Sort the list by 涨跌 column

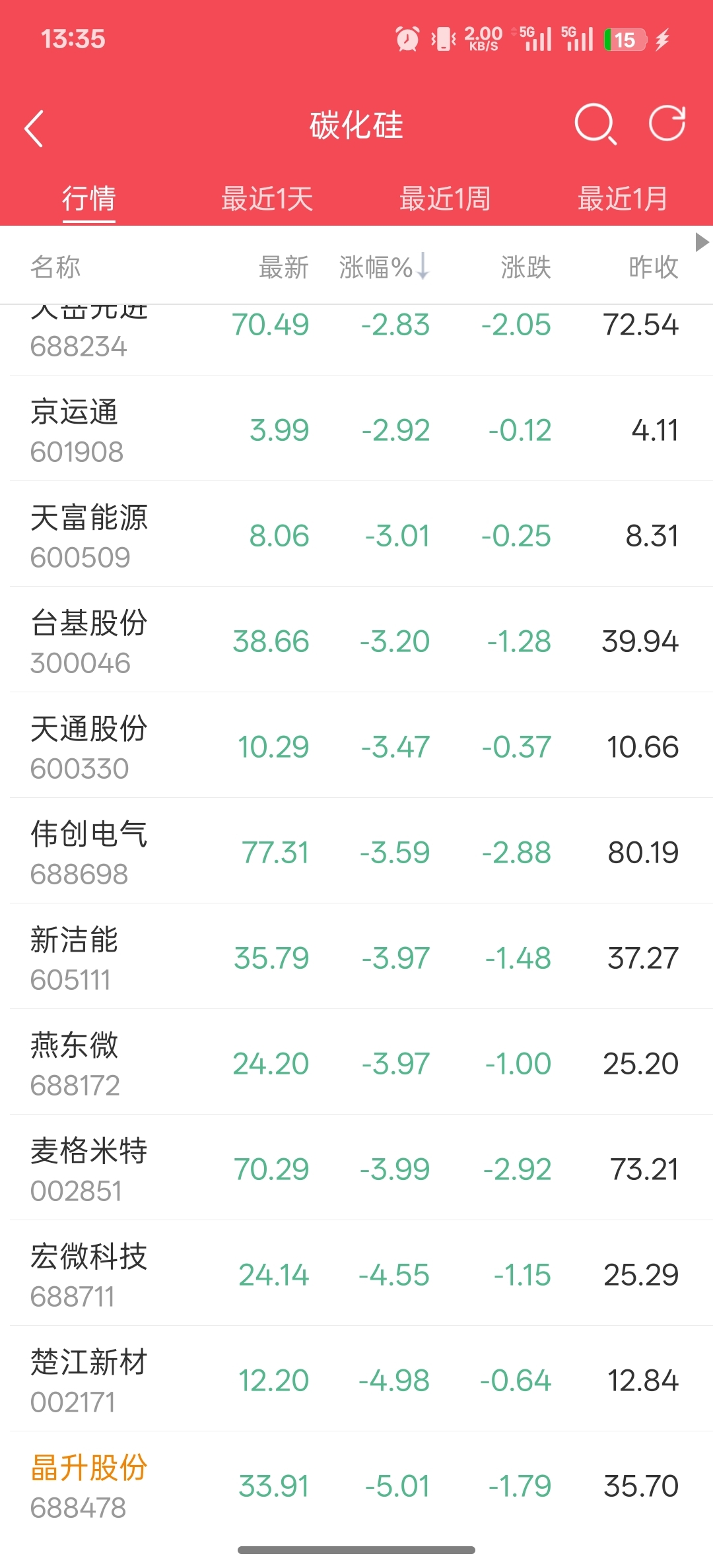[x=526, y=267]
